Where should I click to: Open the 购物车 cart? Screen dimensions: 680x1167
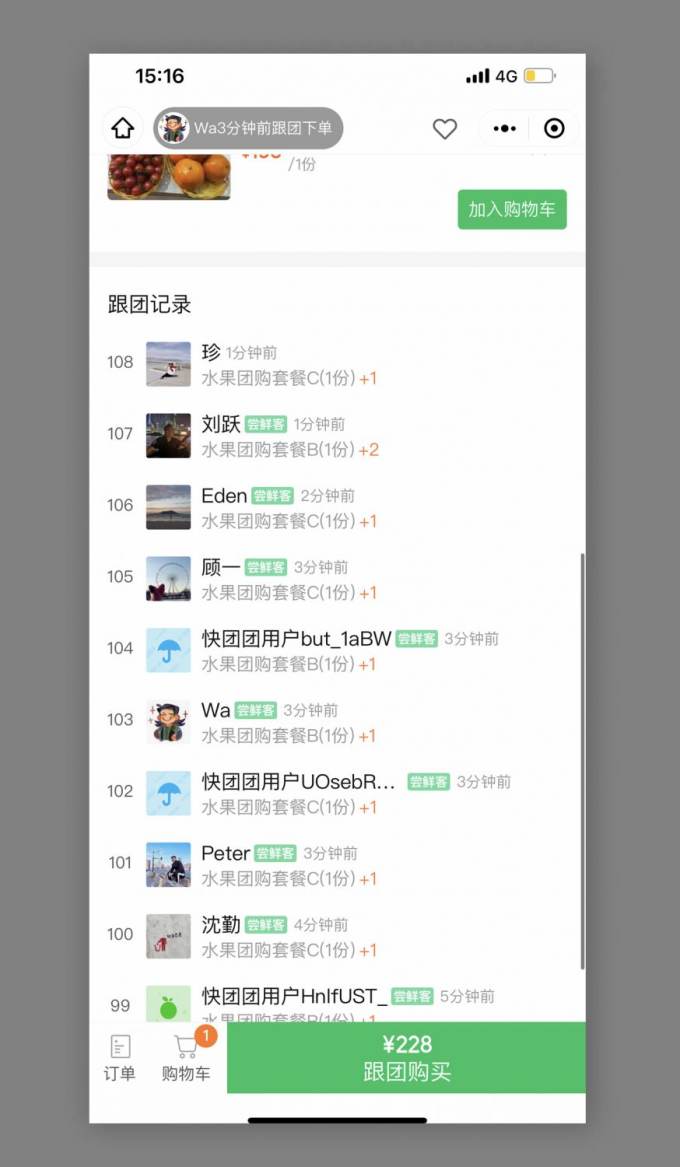coord(186,1058)
